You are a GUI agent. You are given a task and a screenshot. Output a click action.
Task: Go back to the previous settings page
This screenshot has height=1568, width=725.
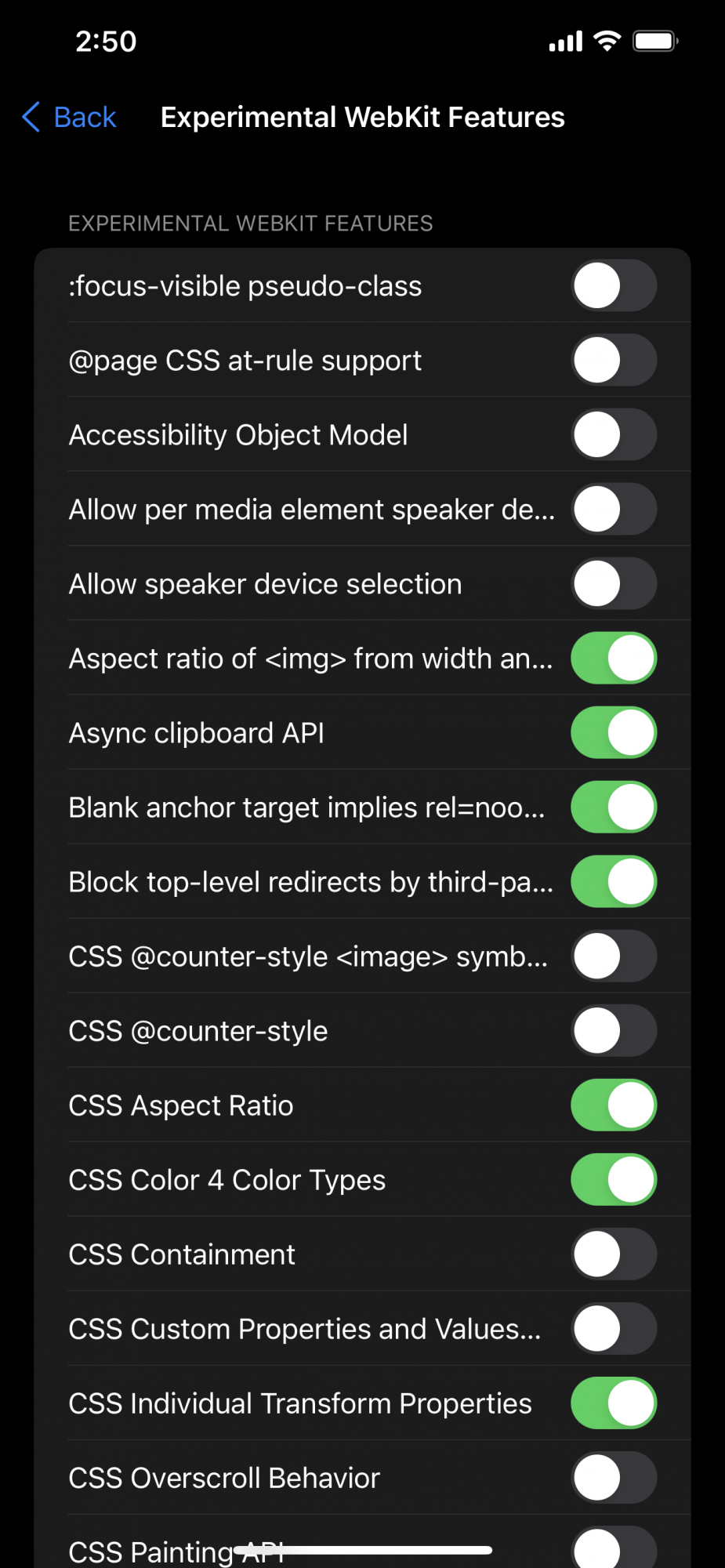click(70, 118)
